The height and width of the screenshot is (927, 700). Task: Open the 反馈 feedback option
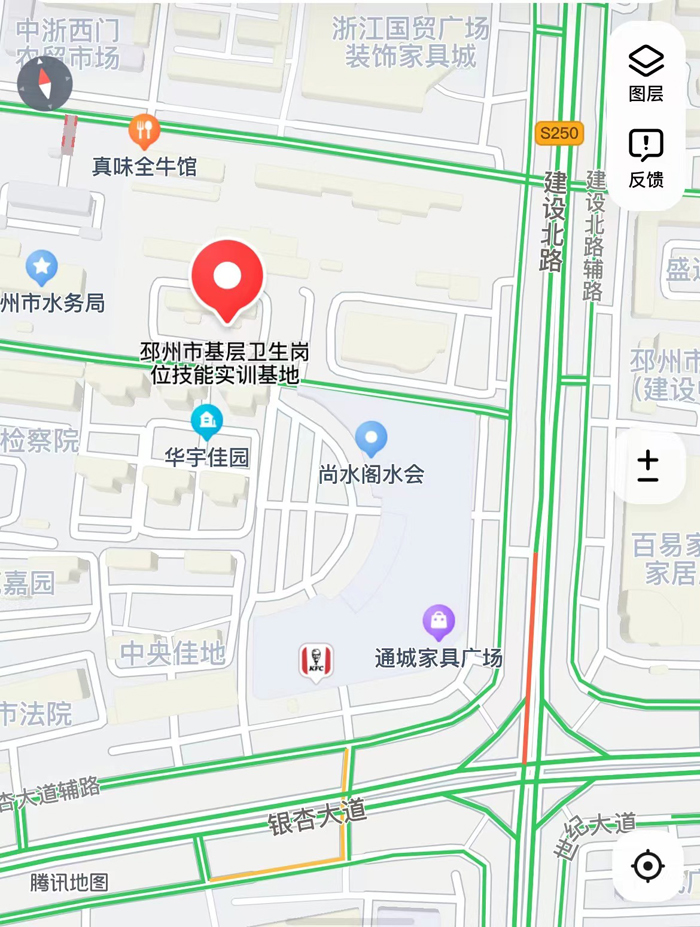pos(646,158)
